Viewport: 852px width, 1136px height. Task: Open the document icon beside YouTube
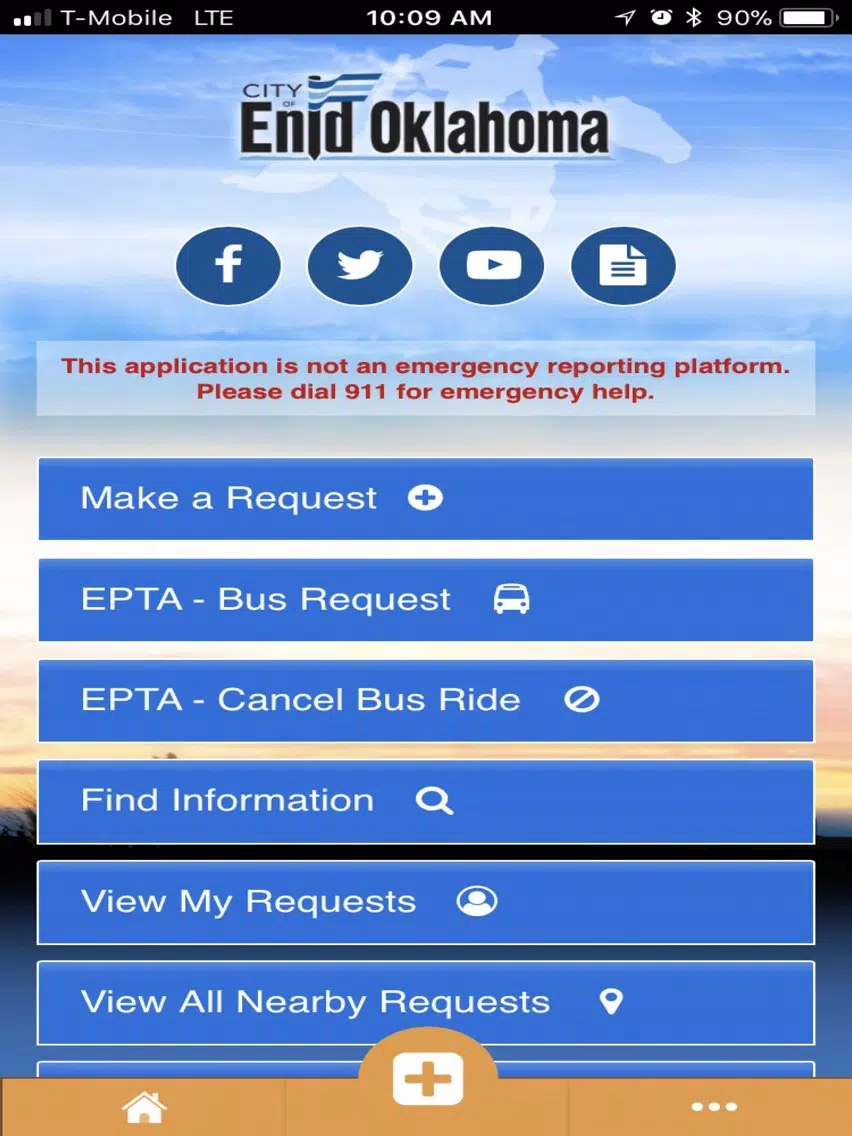tap(623, 266)
